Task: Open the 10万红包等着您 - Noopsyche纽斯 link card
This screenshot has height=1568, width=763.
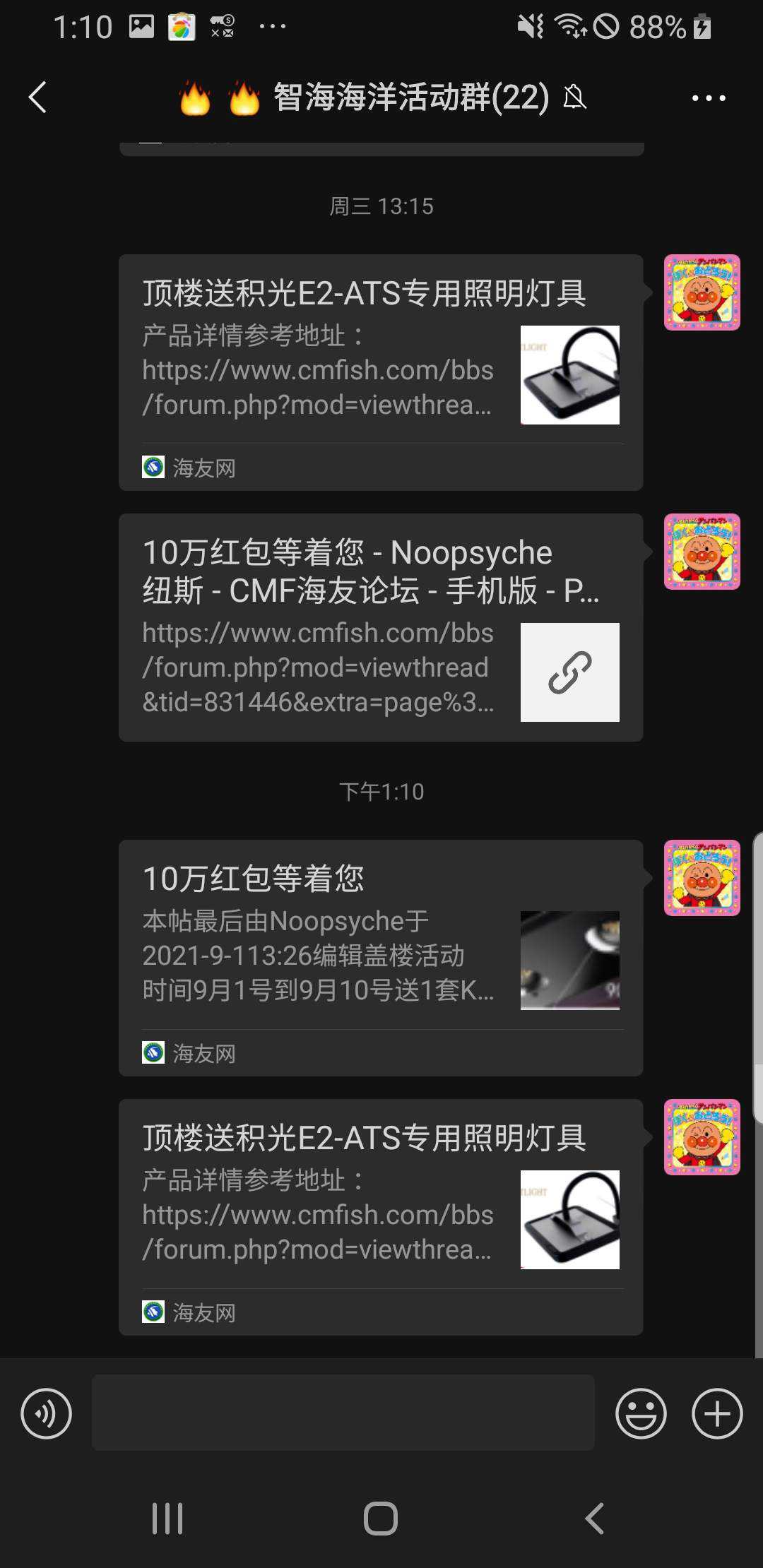Action: 380,627
